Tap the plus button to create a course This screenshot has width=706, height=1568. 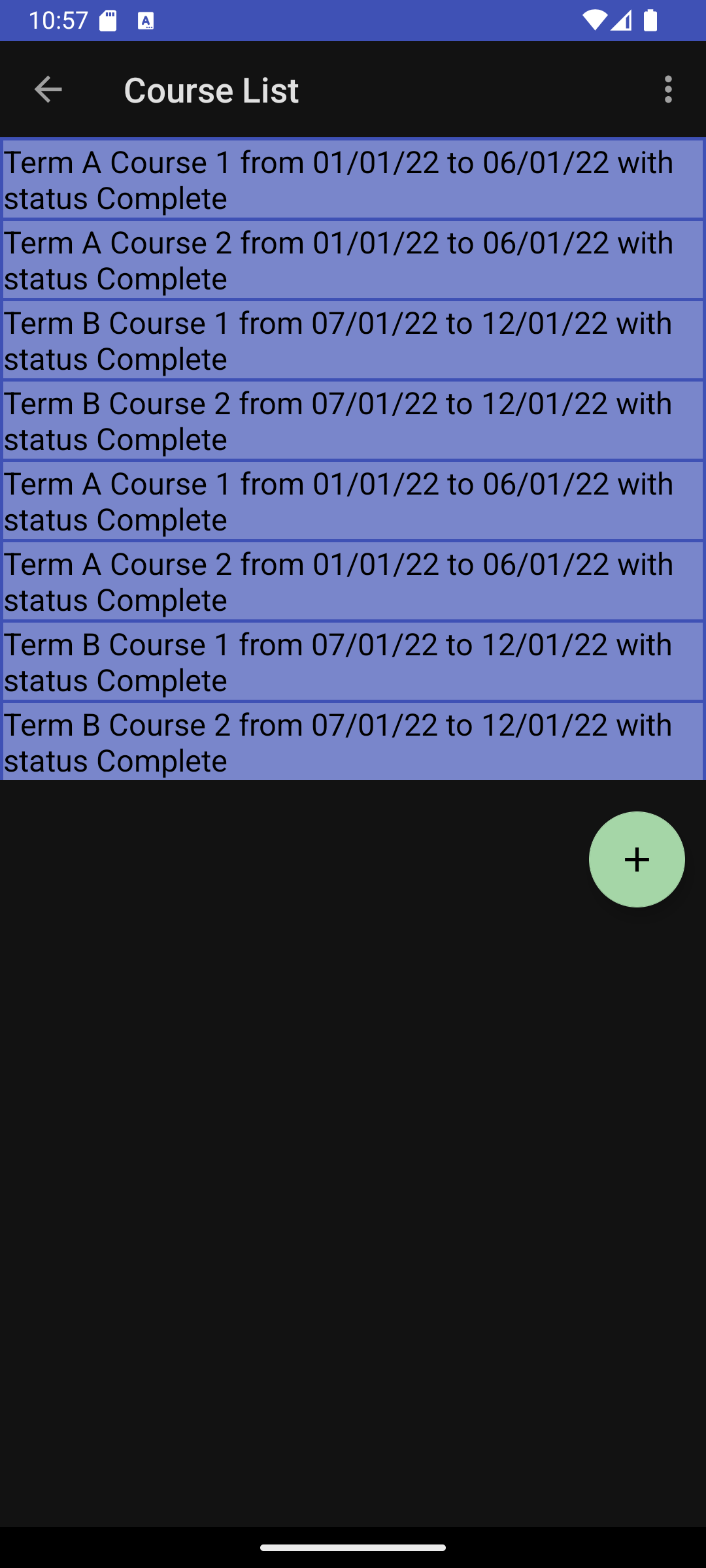click(x=636, y=859)
